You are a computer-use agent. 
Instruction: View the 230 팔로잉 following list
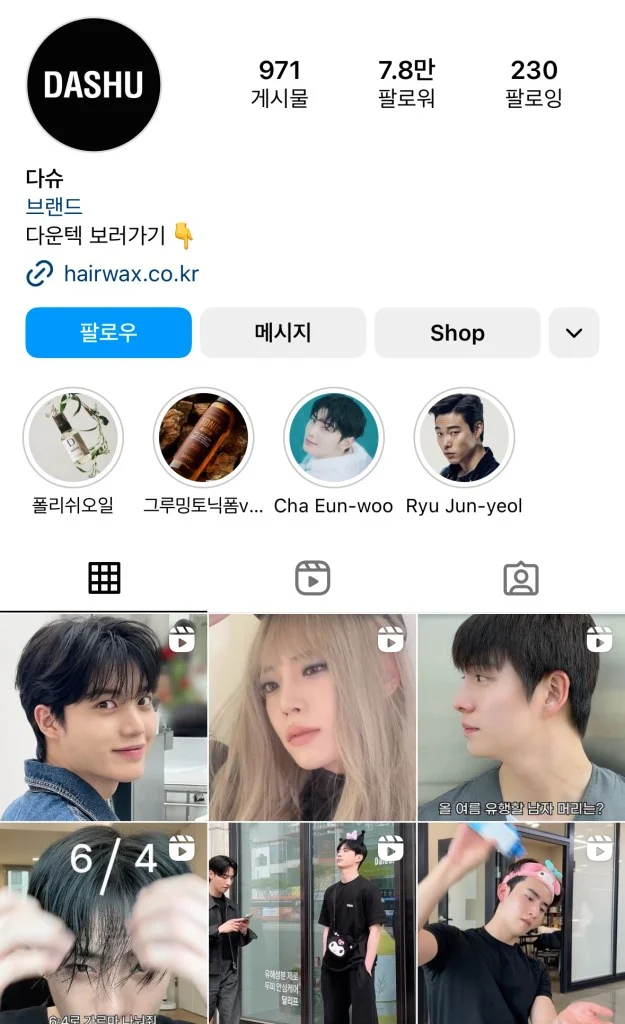(x=534, y=83)
